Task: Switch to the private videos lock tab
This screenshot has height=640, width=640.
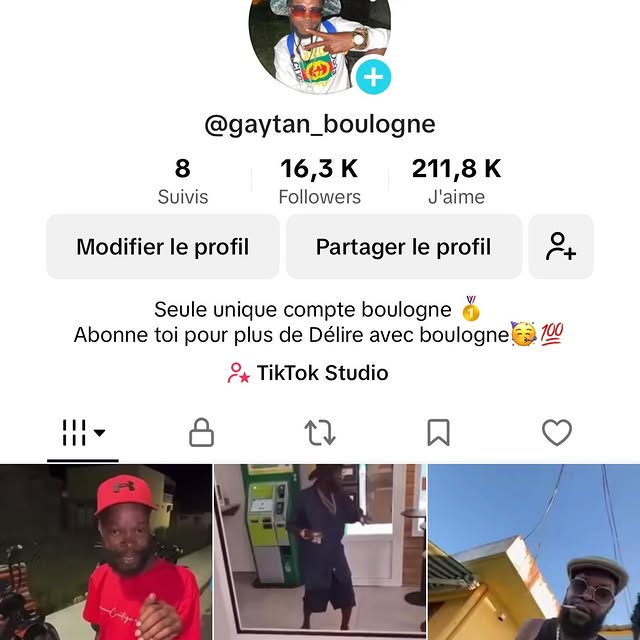Action: [202, 433]
